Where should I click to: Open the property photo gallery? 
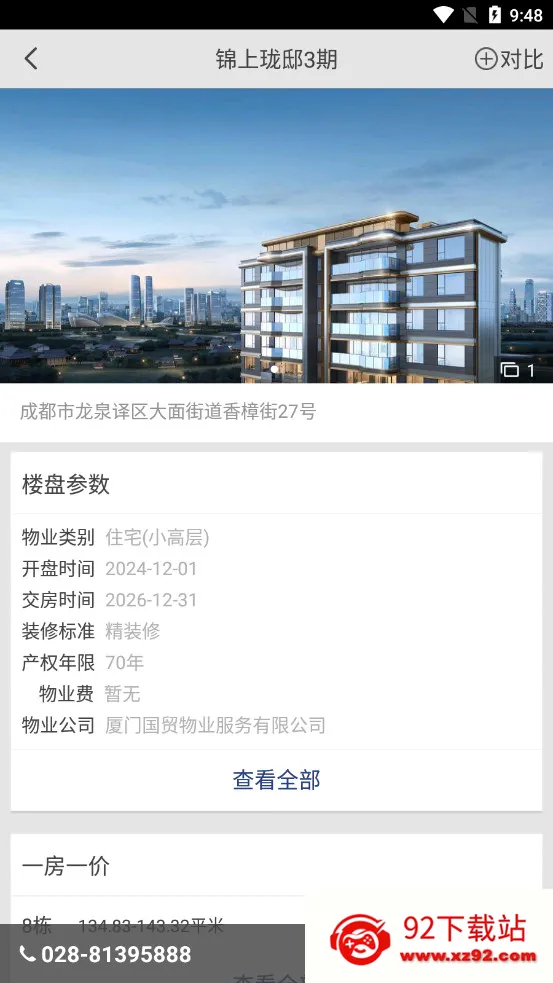point(276,235)
